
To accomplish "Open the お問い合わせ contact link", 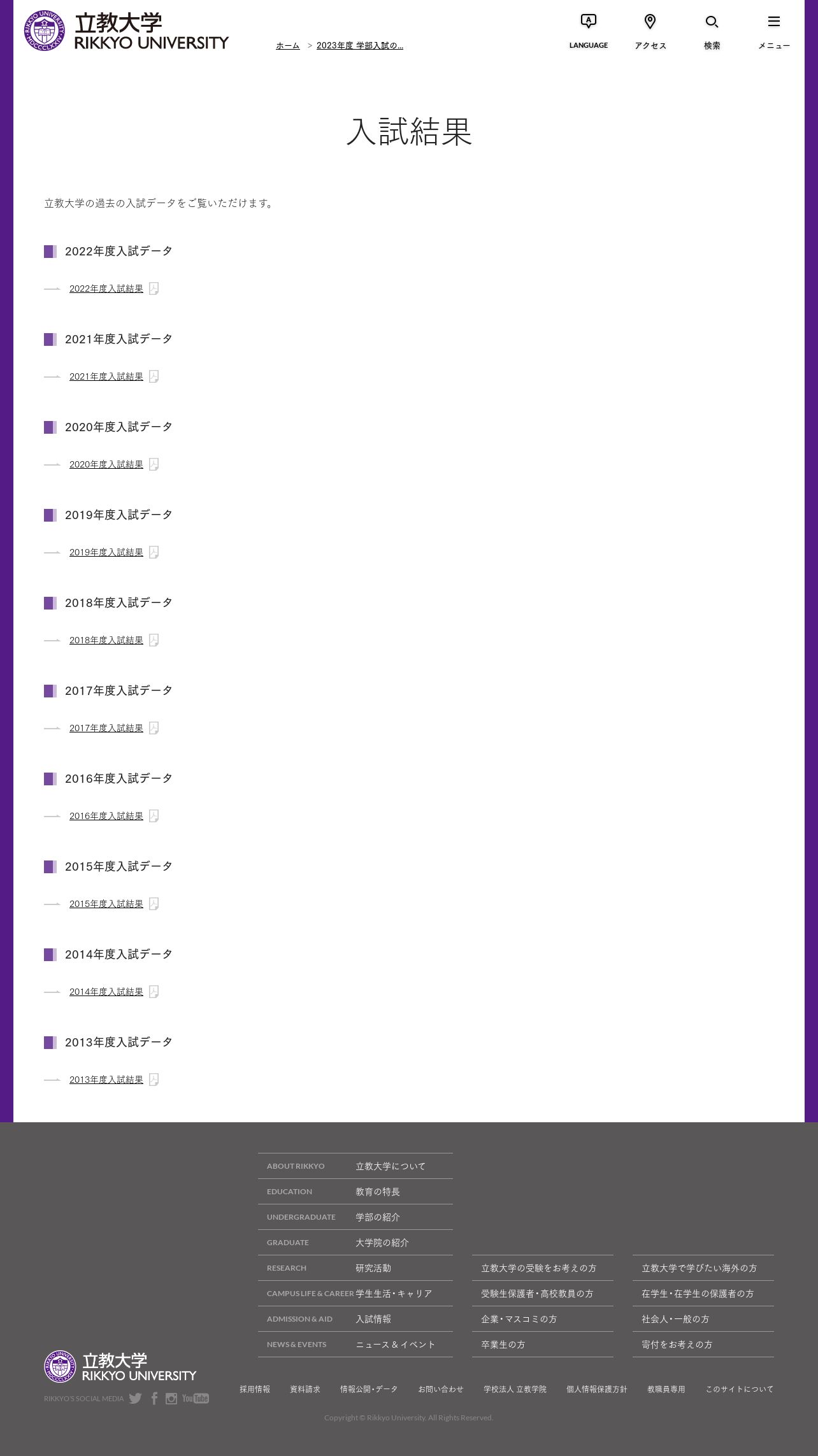I will tap(441, 1389).
